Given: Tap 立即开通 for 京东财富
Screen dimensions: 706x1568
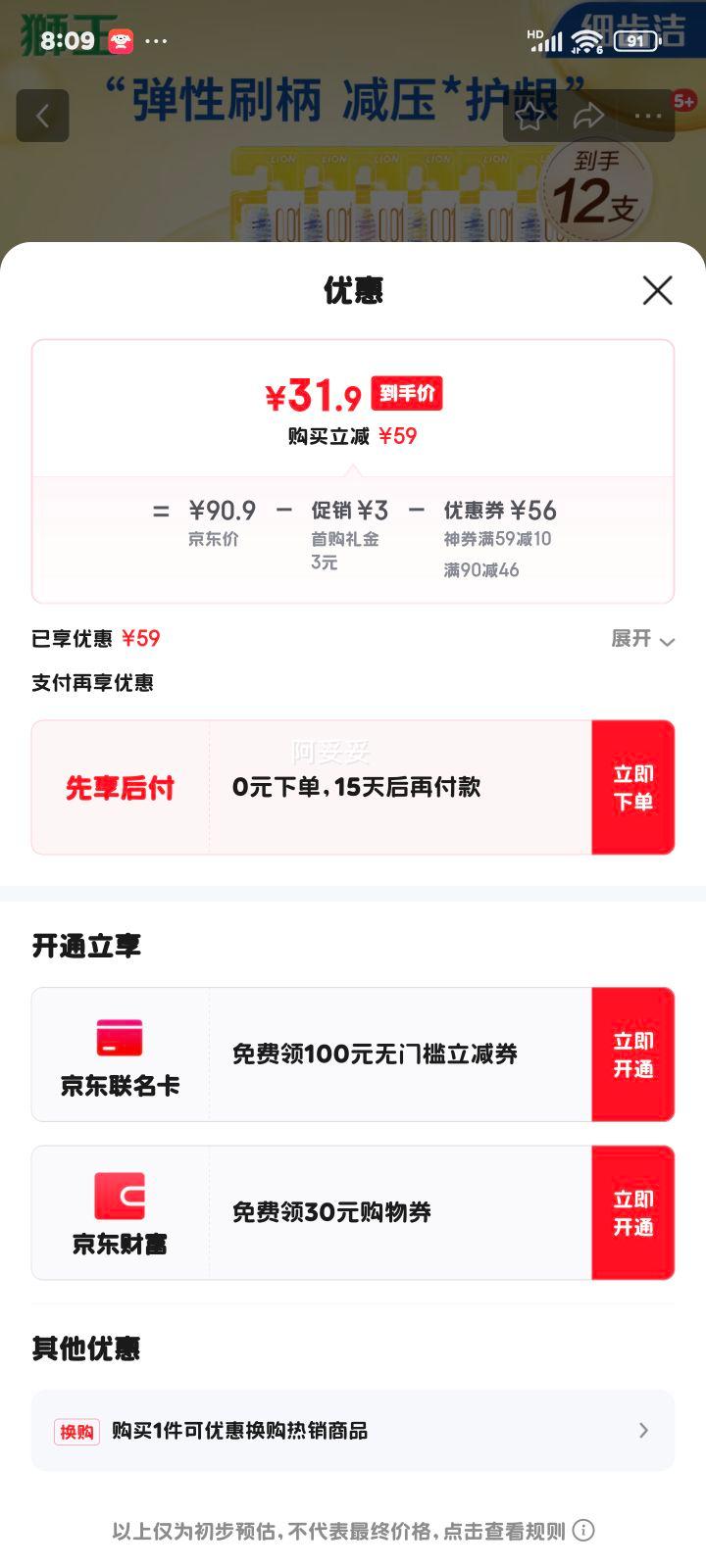Looking at the screenshot, I should [x=633, y=1213].
